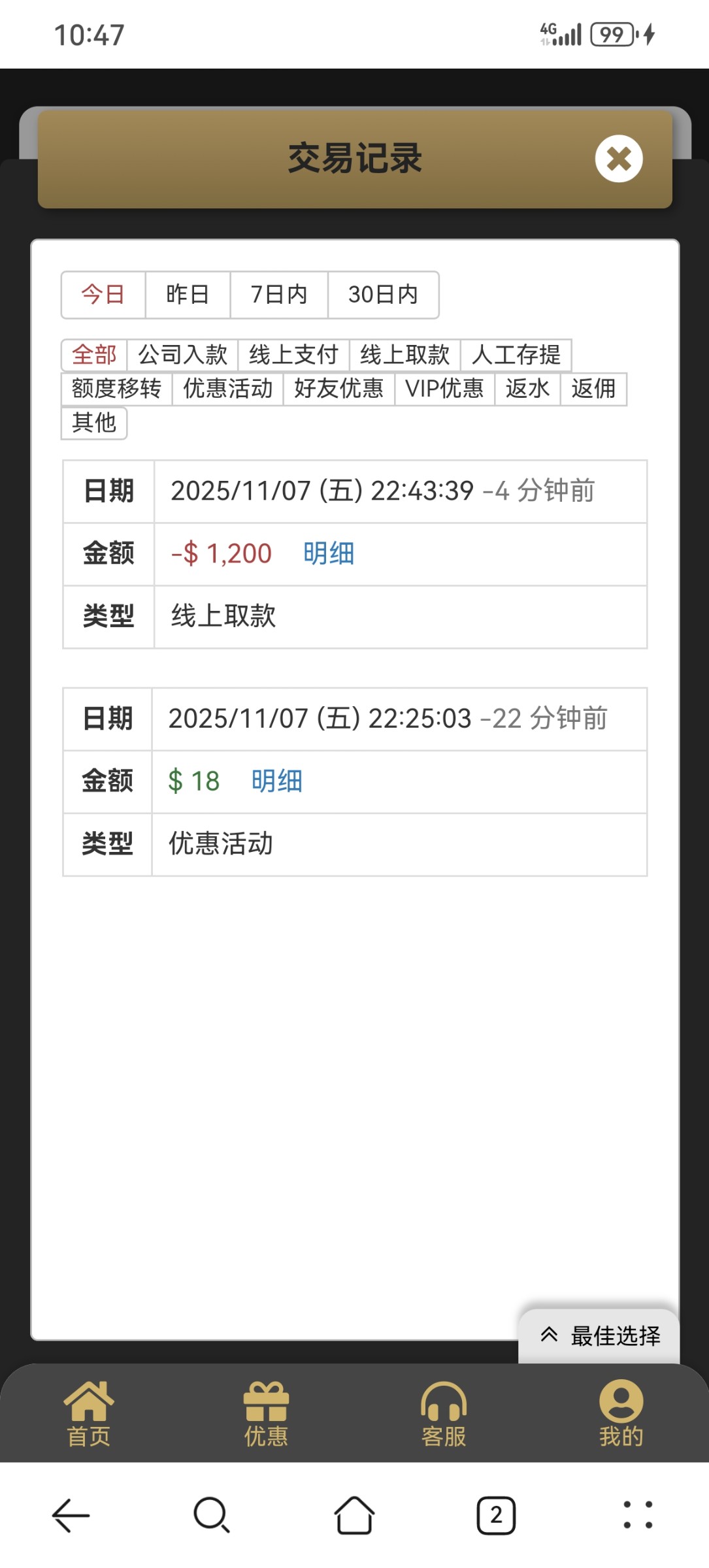Show 人工存提 transactions

pos(516,355)
